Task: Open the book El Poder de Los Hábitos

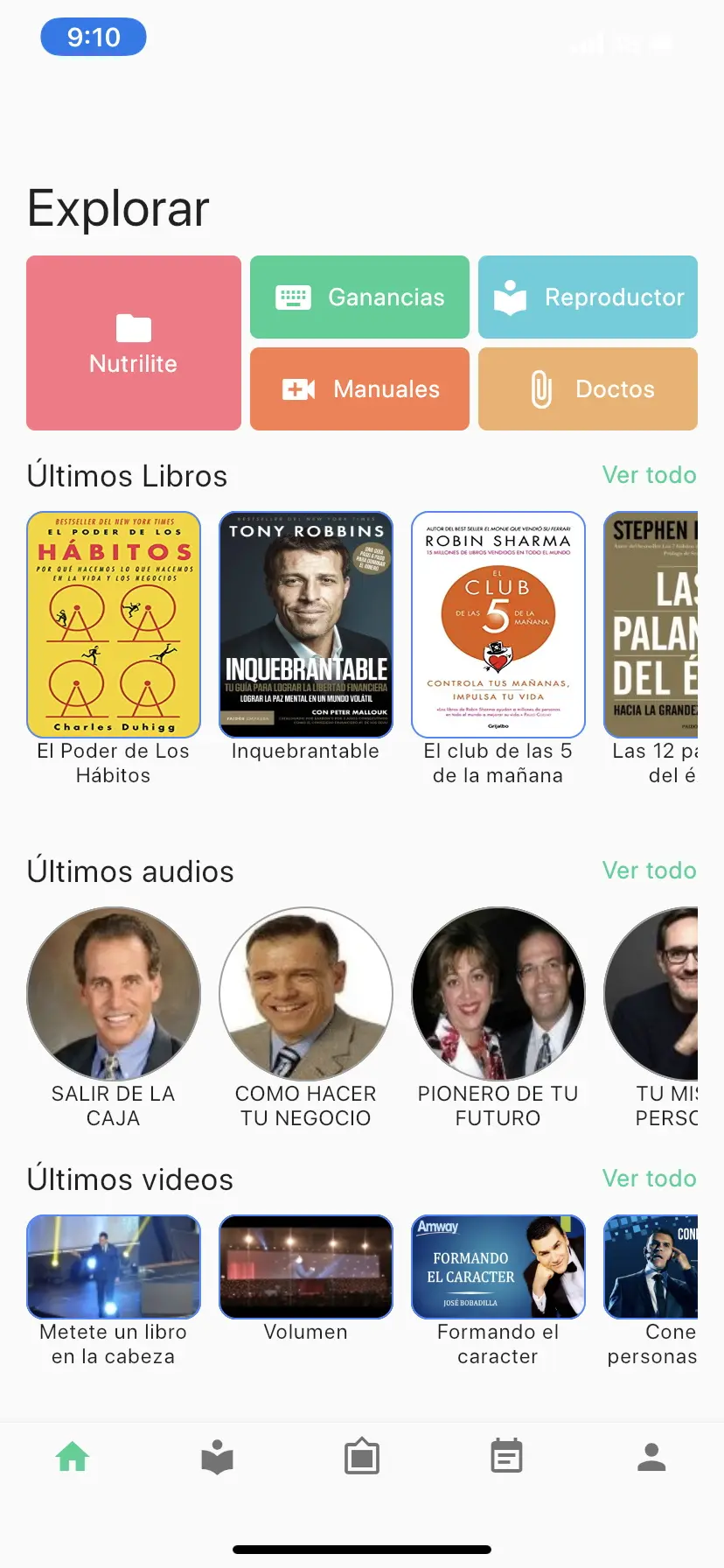Action: (x=114, y=625)
